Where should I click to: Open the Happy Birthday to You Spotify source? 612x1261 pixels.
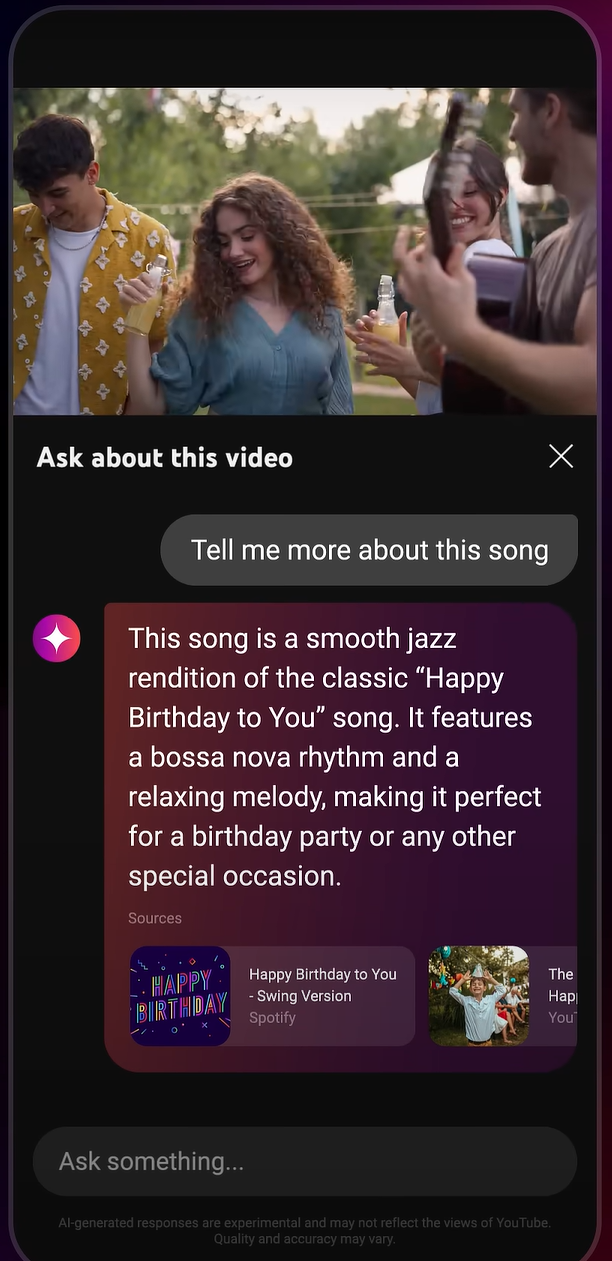[272, 996]
